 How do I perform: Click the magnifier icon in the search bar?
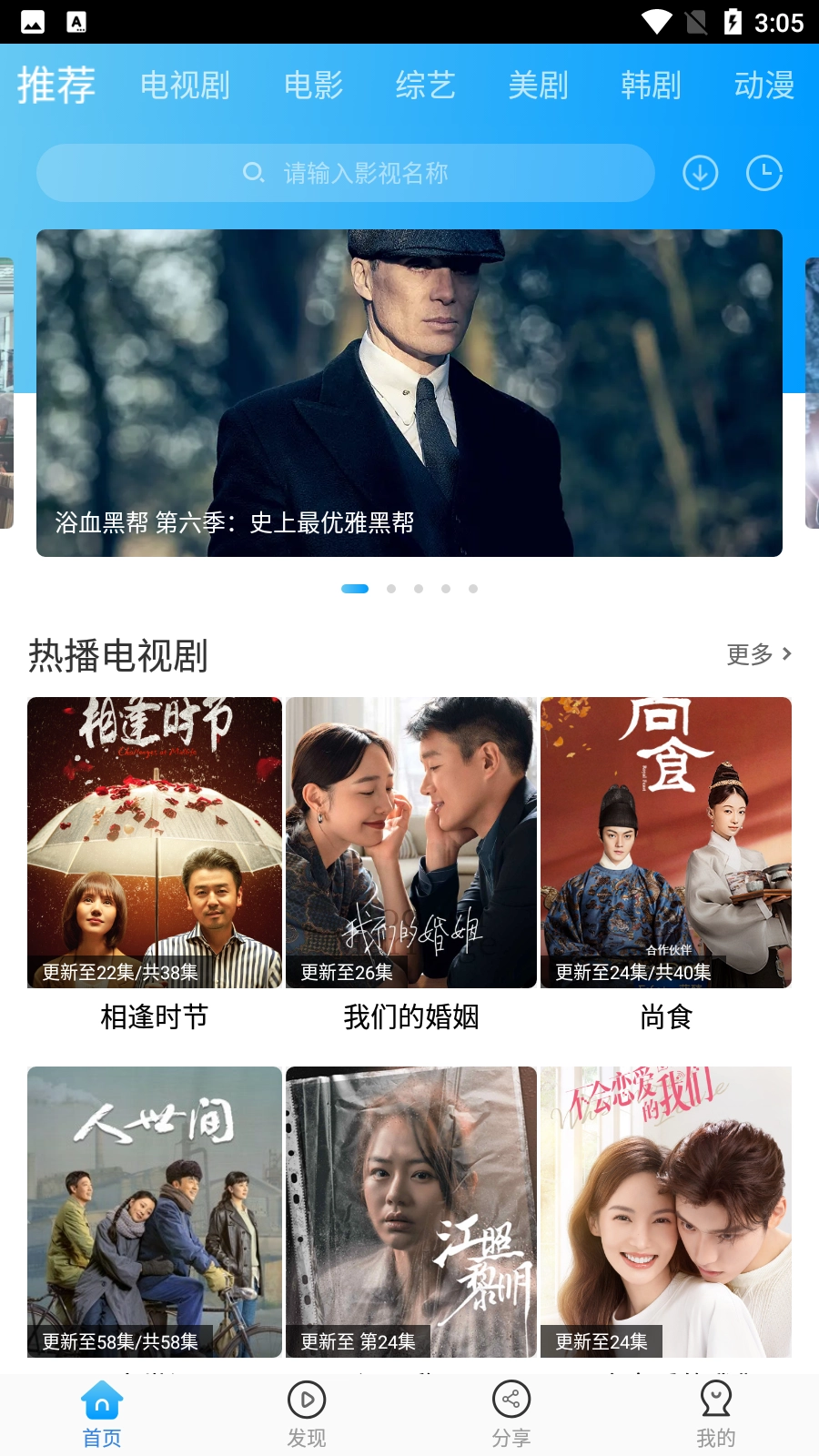[x=251, y=173]
